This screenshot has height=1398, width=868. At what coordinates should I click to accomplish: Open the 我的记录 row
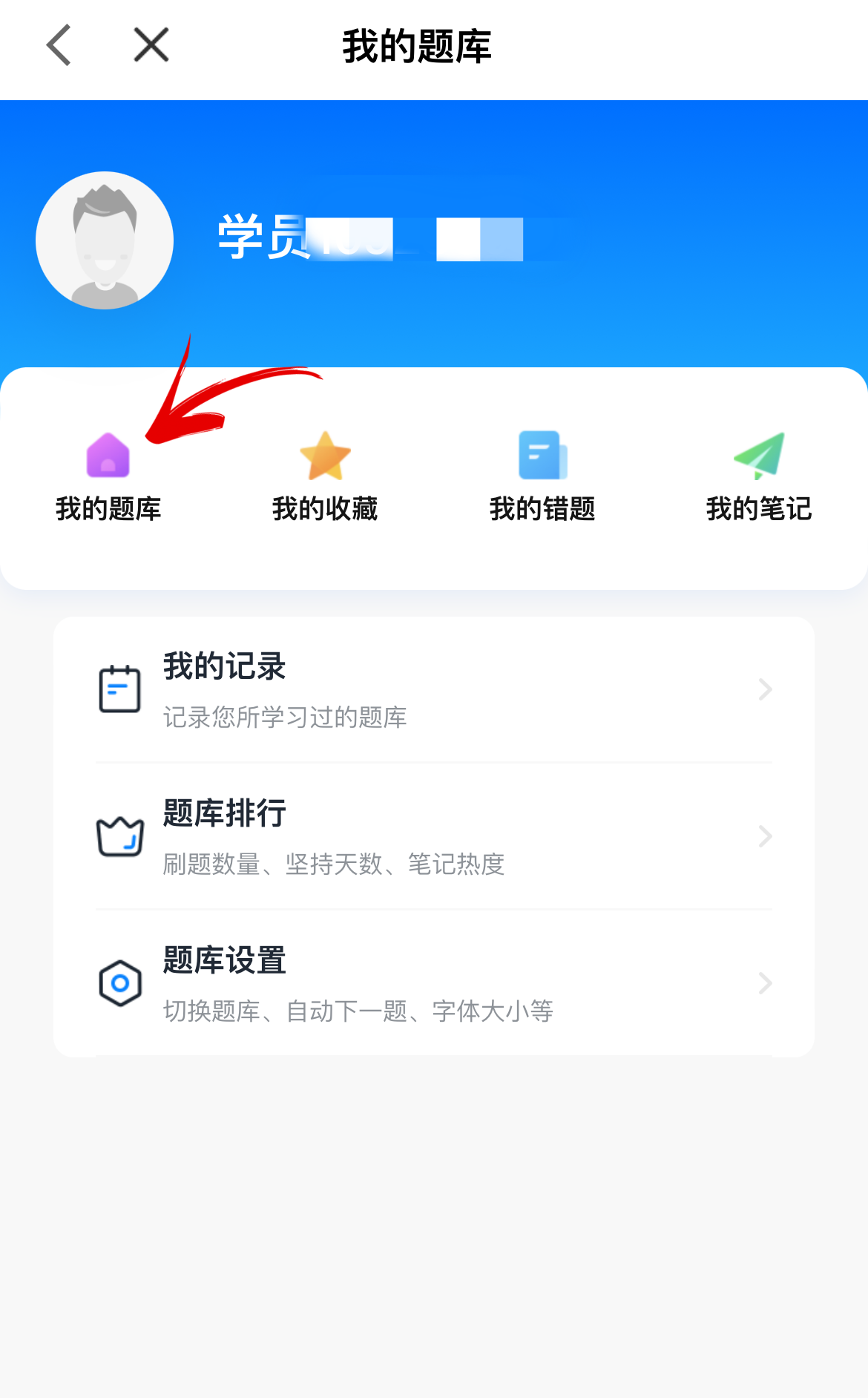434,689
